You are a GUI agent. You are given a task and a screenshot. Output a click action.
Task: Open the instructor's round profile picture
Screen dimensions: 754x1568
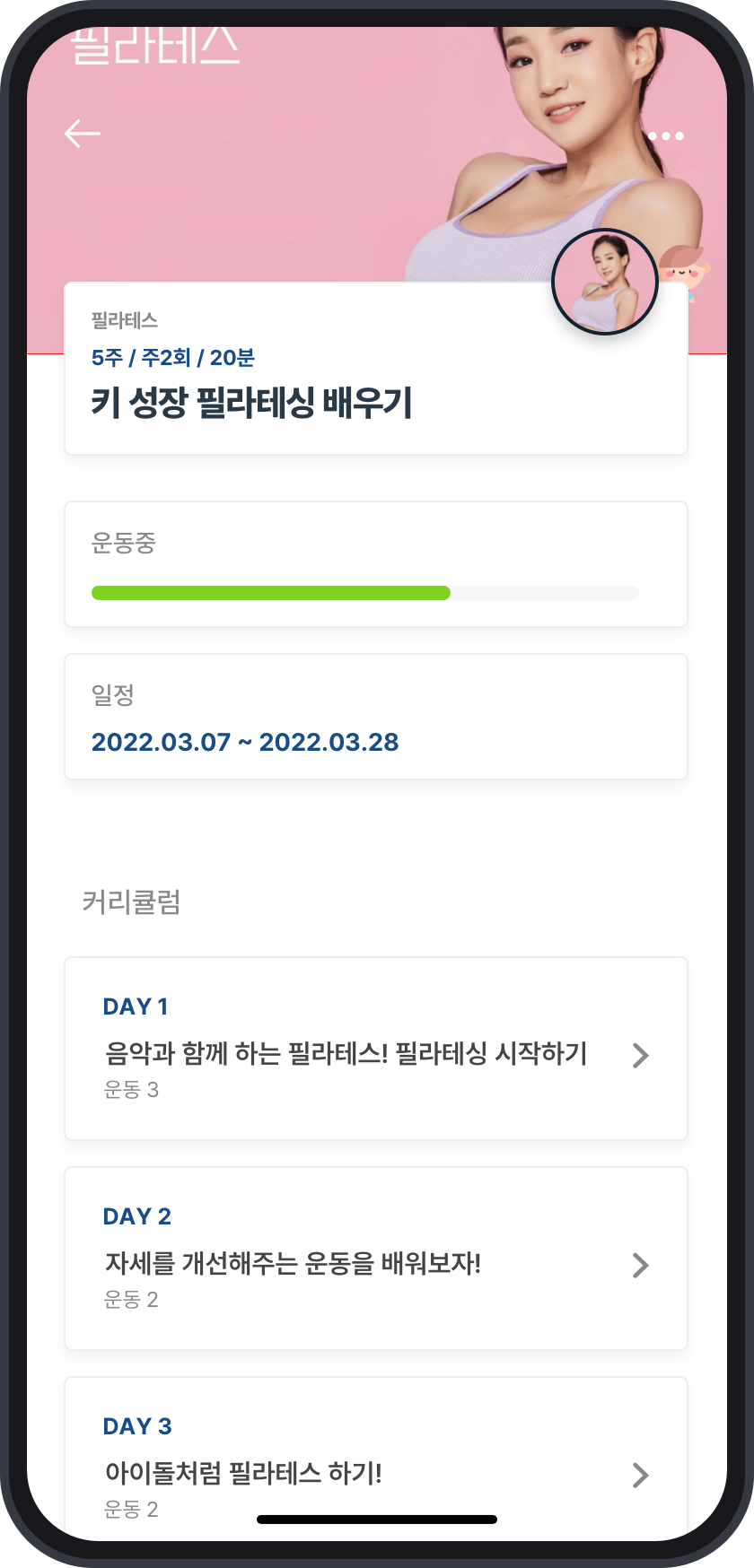605,282
